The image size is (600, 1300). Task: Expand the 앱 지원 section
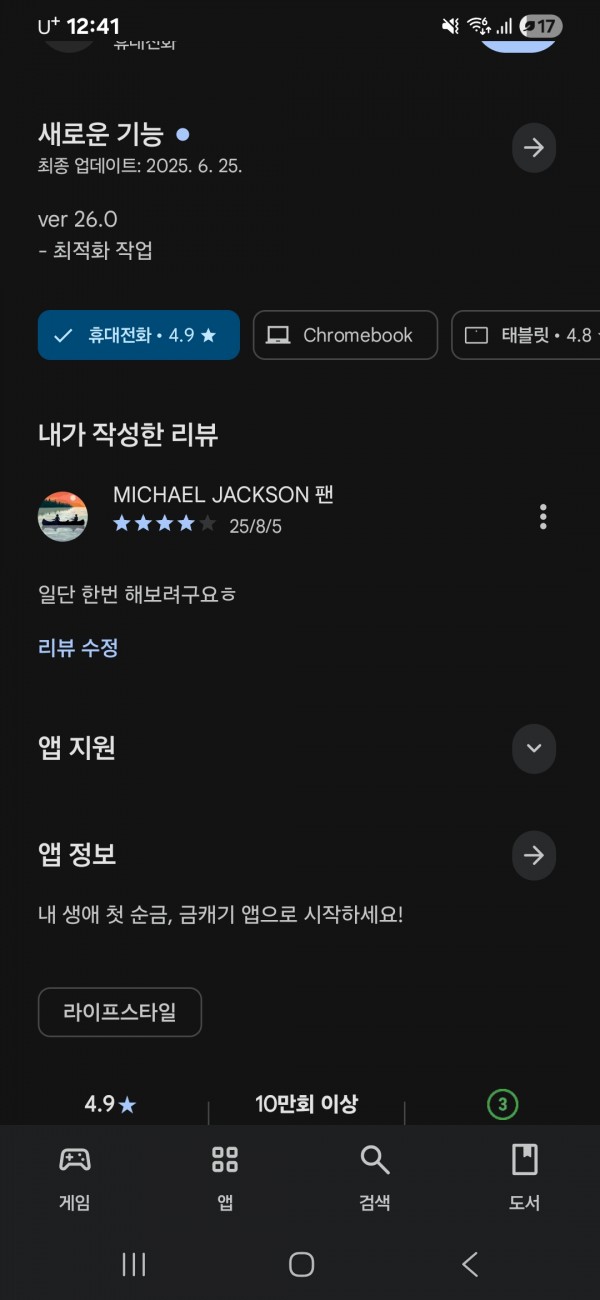tap(534, 748)
